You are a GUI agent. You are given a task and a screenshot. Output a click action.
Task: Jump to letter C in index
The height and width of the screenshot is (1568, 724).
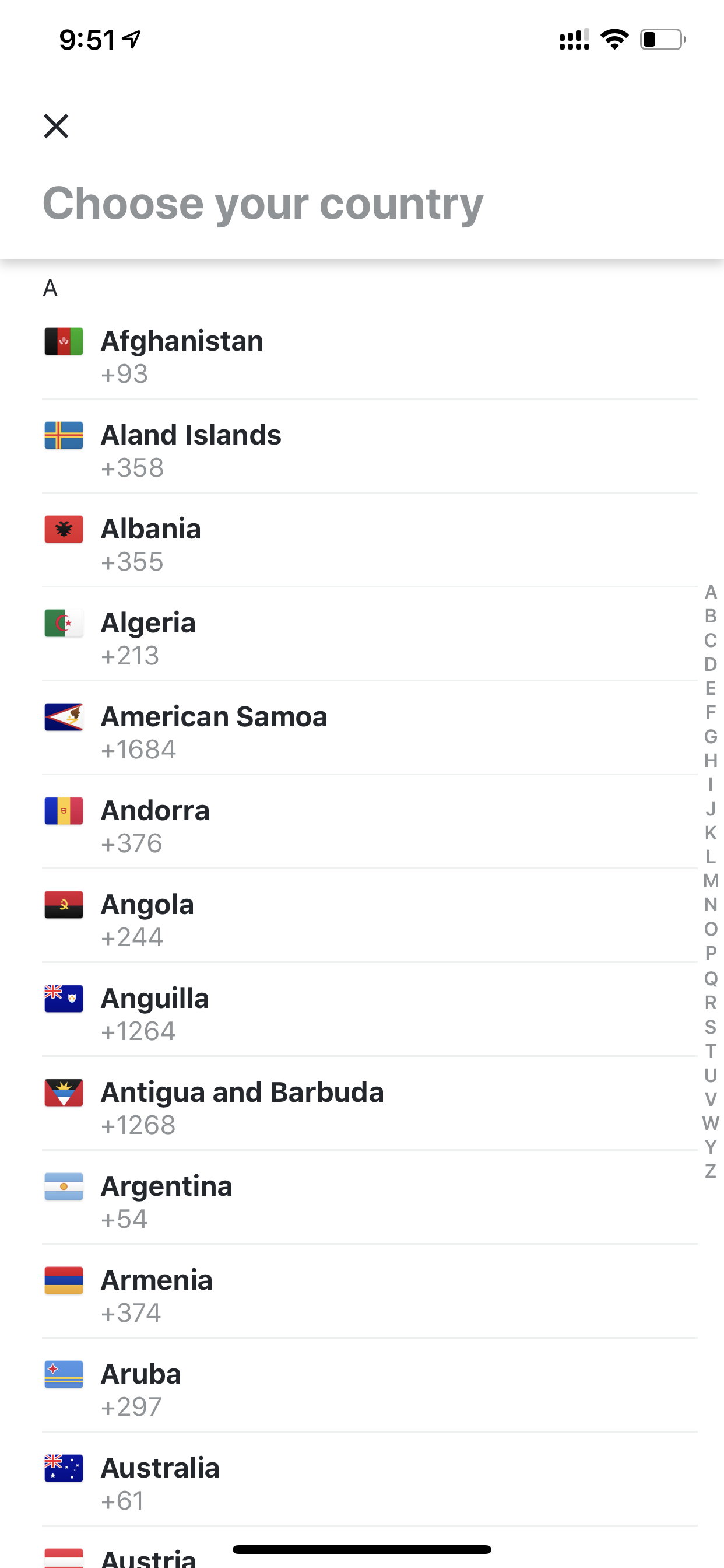711,640
